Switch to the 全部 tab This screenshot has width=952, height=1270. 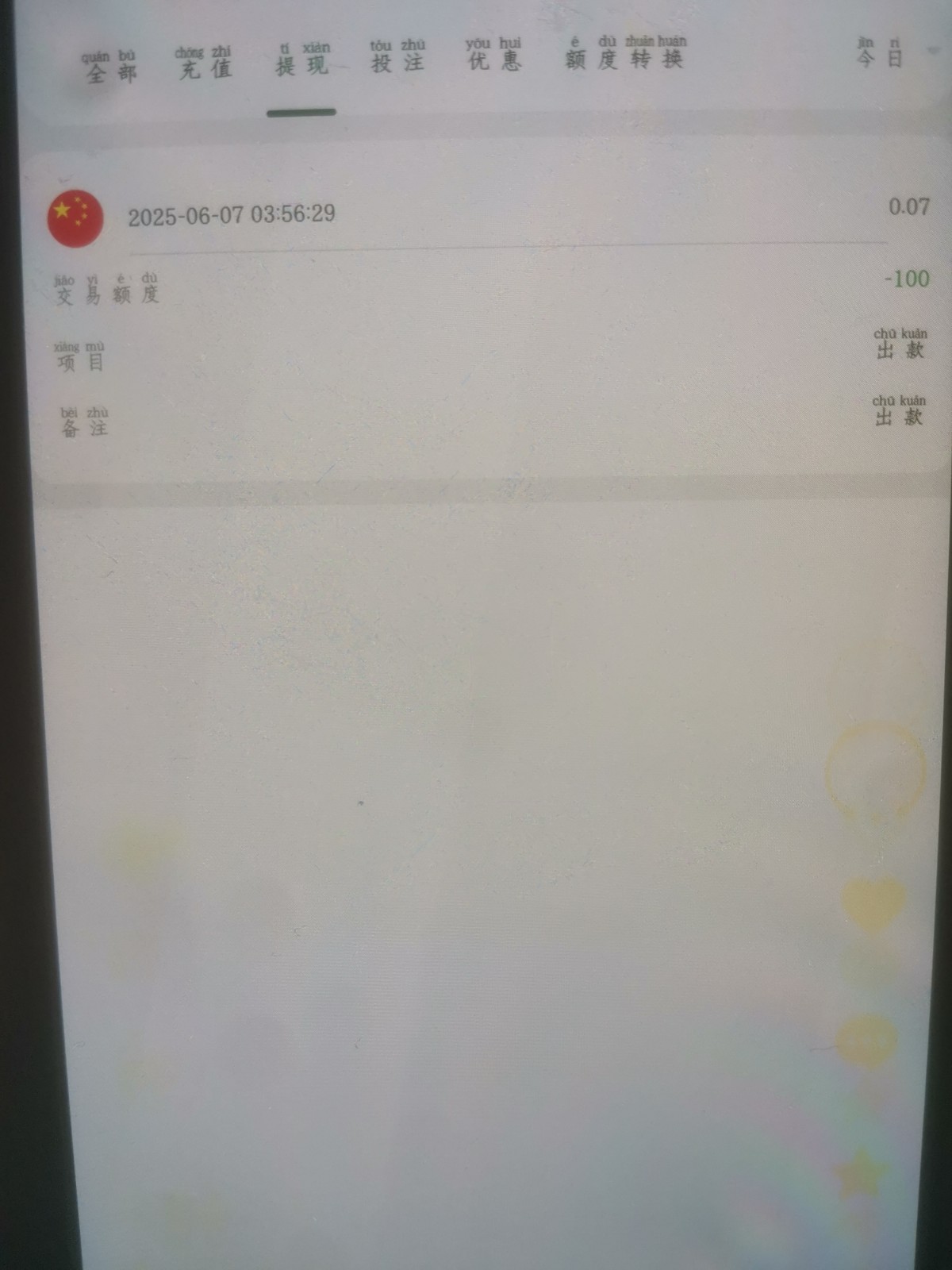[x=110, y=70]
